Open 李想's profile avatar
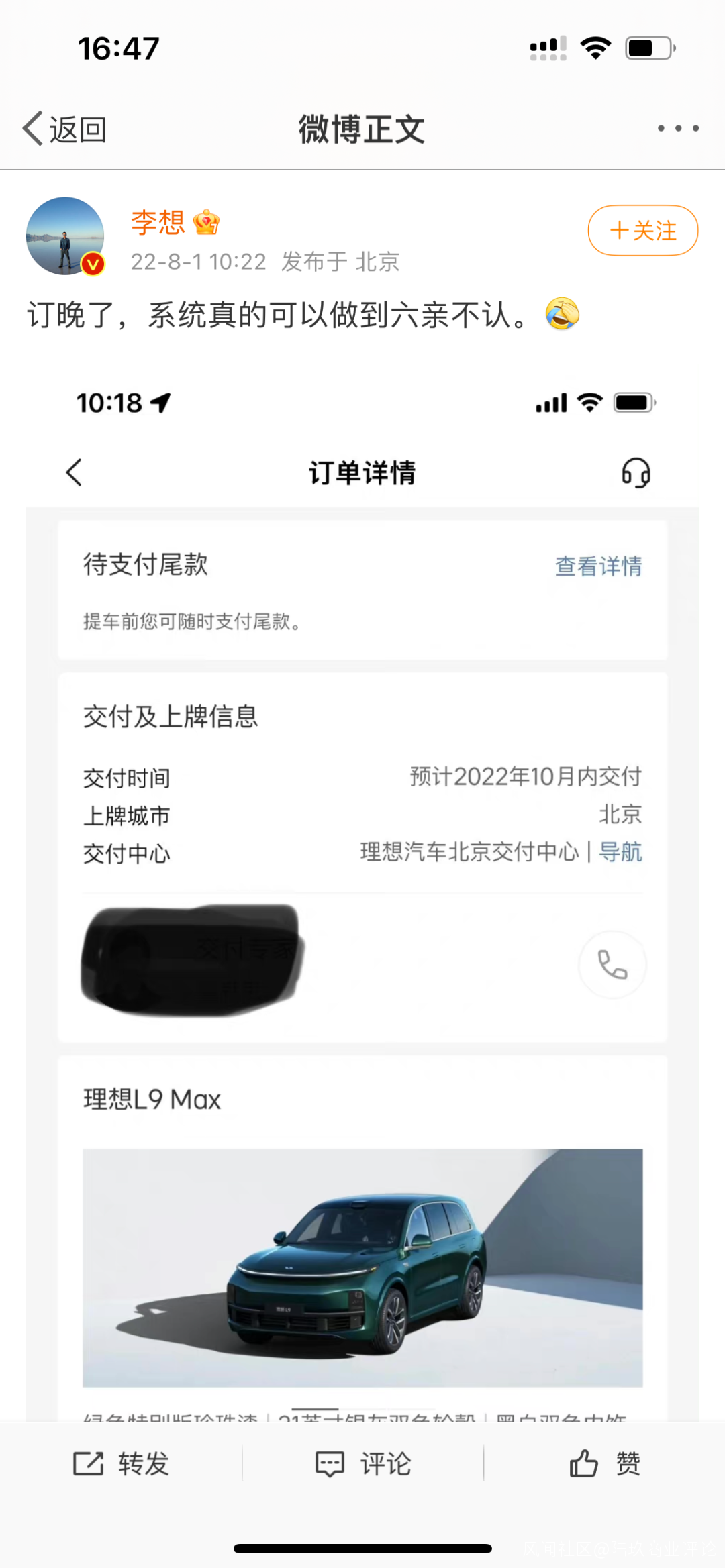 click(x=65, y=236)
